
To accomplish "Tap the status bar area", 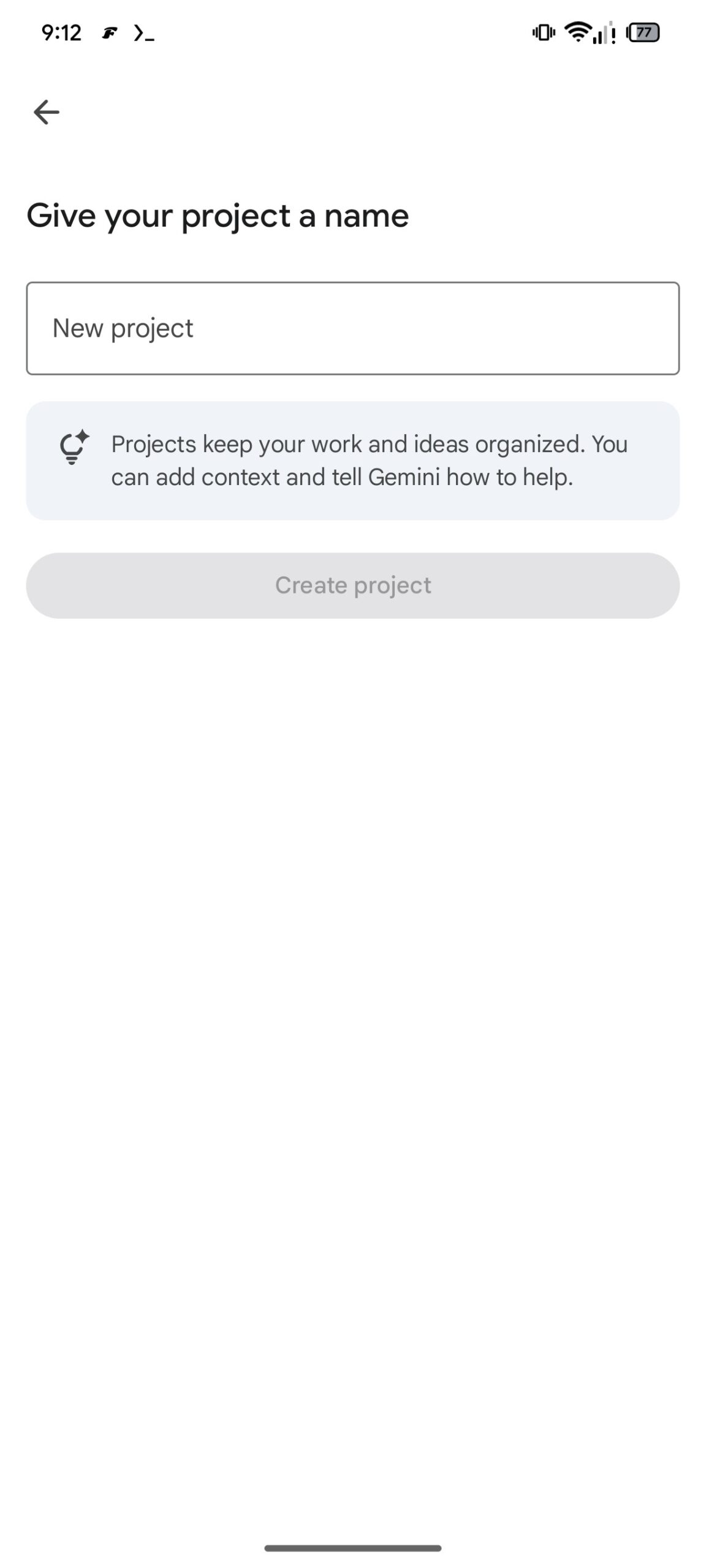I will click(x=353, y=34).
